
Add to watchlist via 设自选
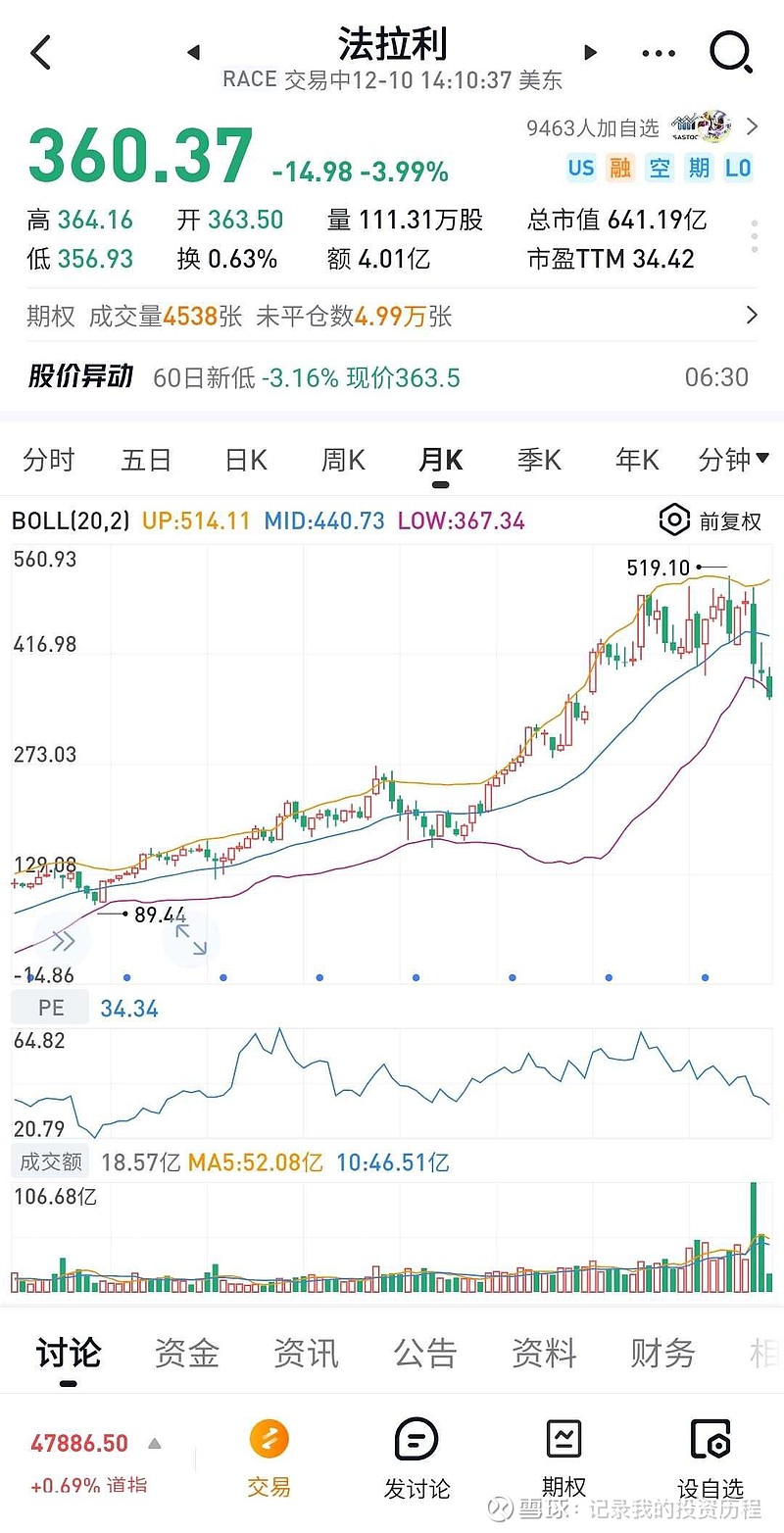click(x=710, y=1459)
